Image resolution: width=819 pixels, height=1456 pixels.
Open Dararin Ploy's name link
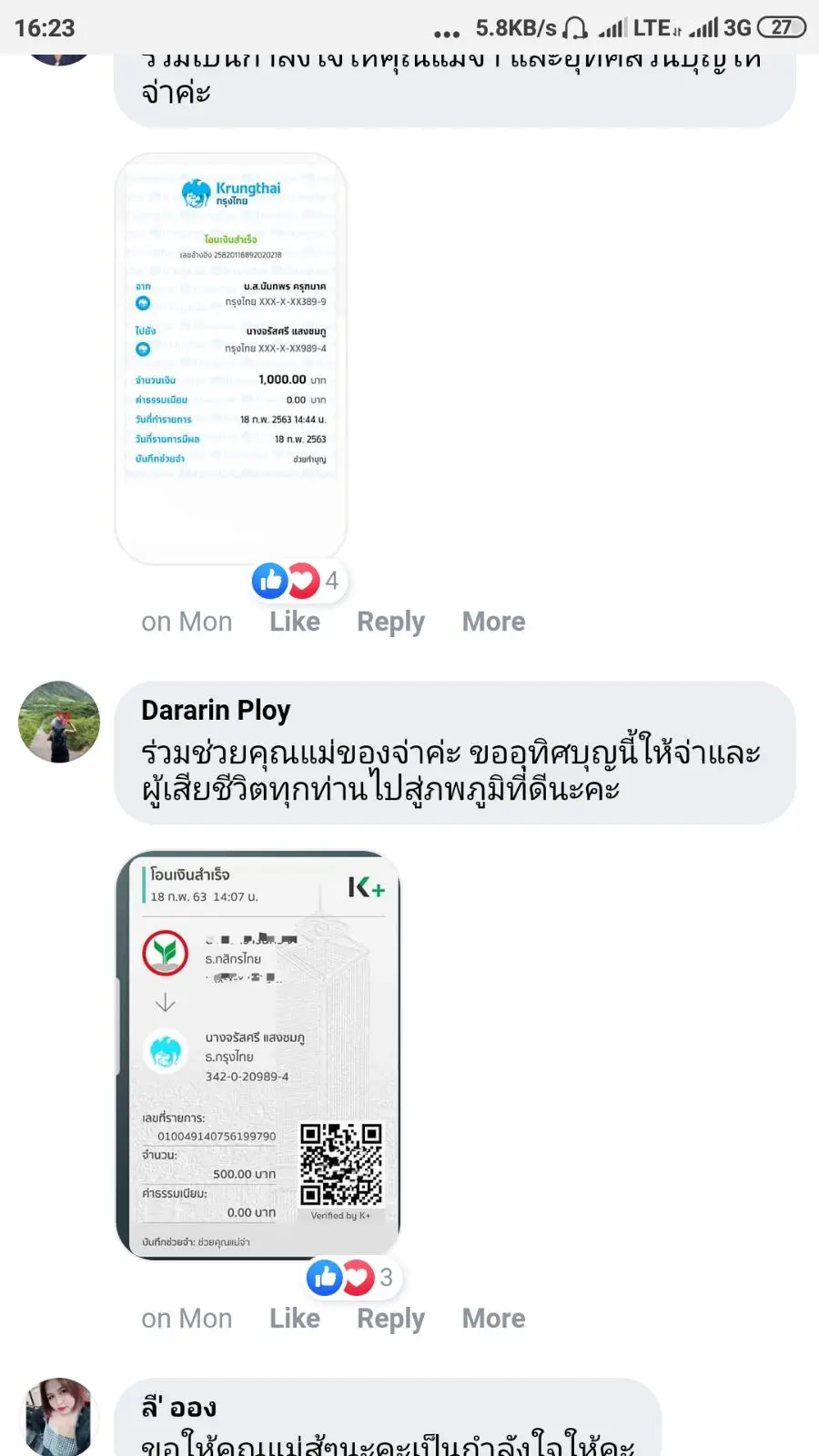(216, 710)
